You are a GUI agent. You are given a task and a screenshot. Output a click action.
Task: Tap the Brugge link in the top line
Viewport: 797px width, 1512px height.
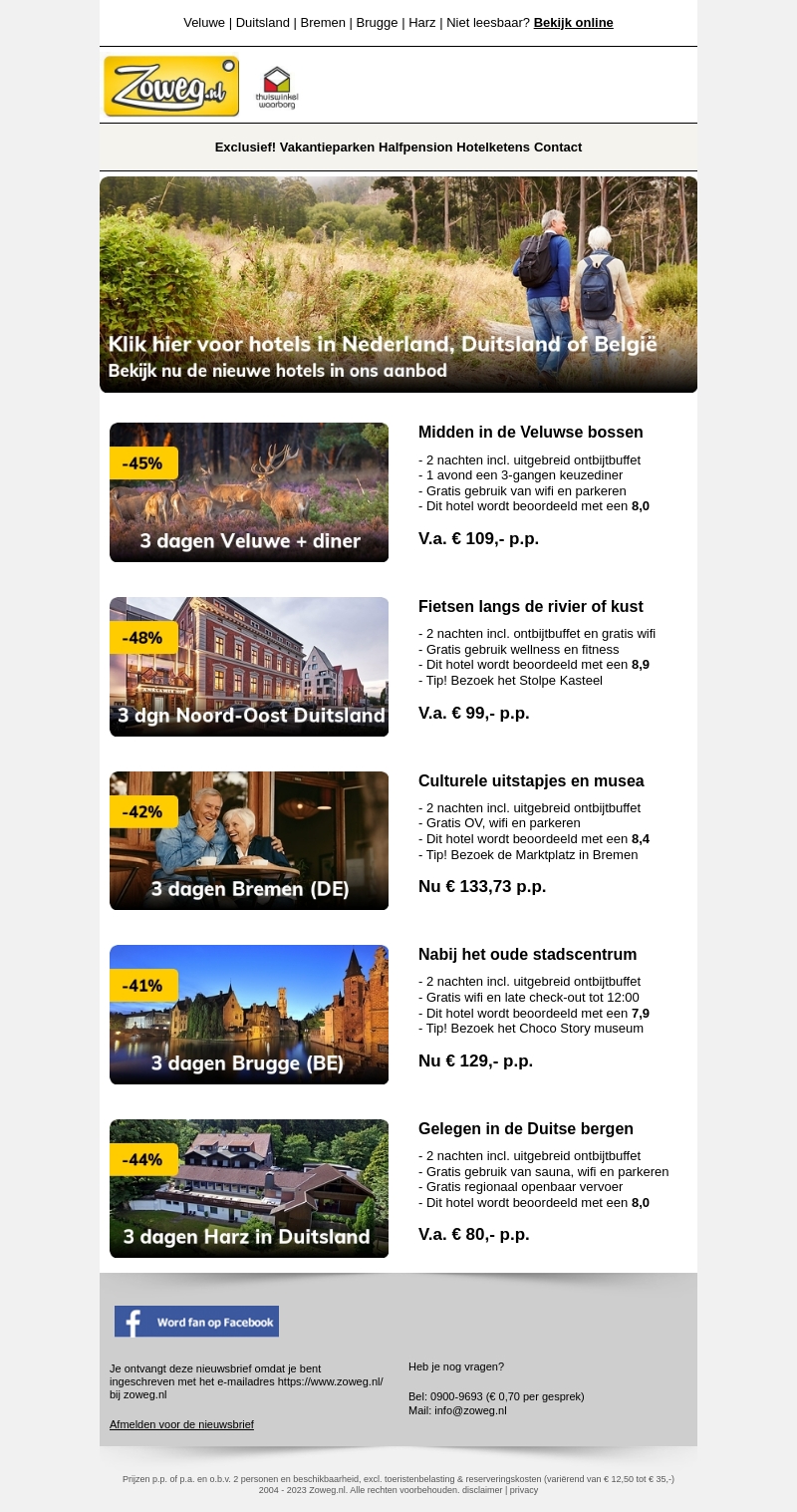coord(377,23)
